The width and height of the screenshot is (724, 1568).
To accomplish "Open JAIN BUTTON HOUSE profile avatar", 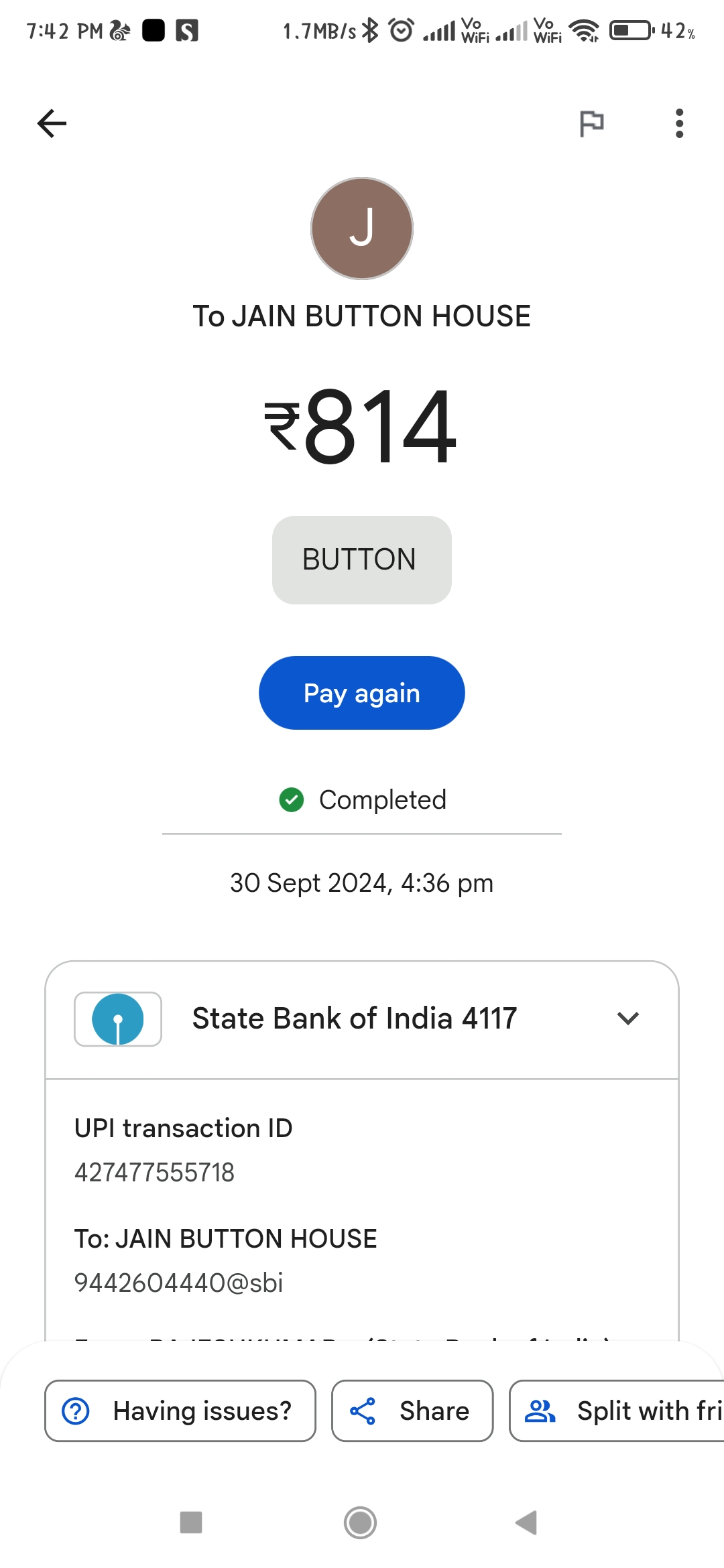I will (362, 228).
